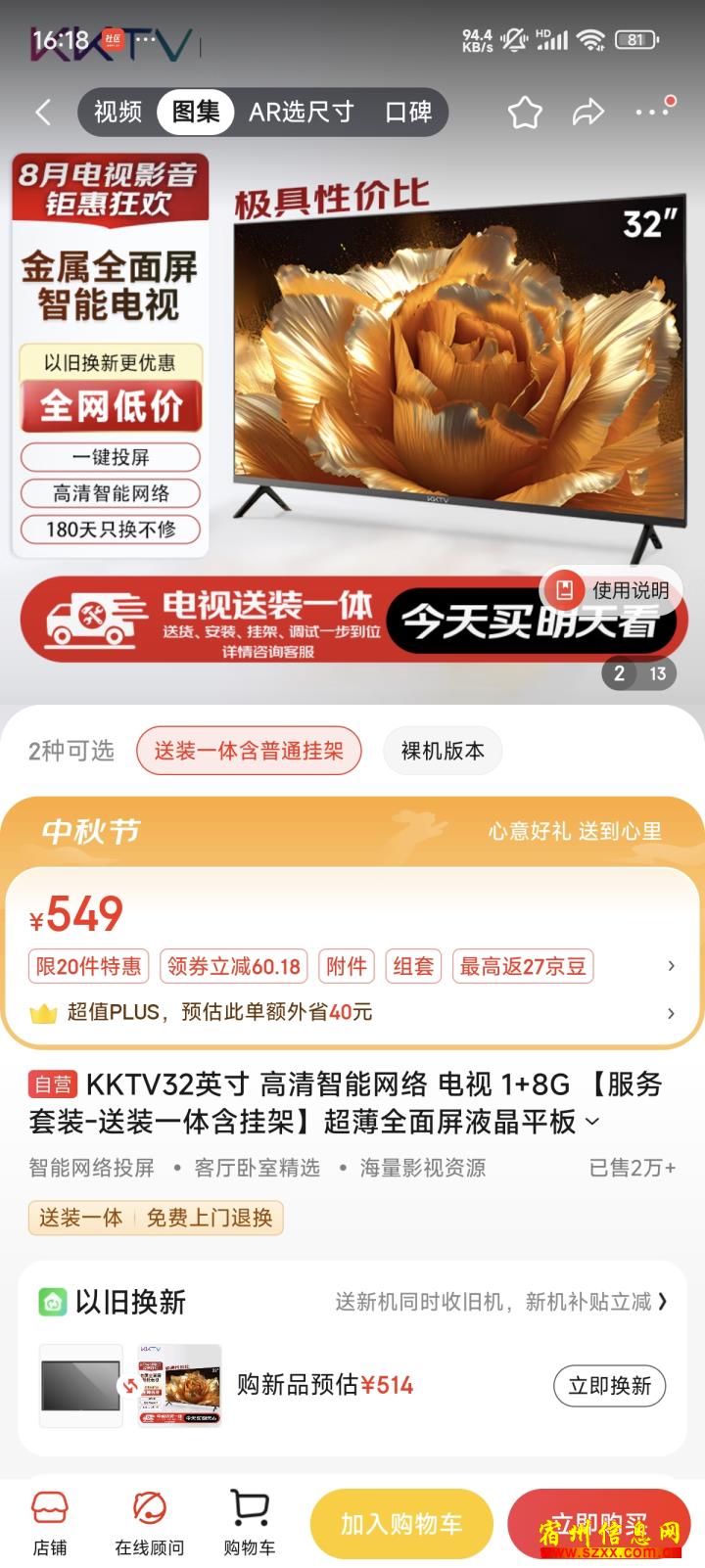Open the 口碑 tab
The image size is (705, 1568).
pyautogui.click(x=409, y=112)
